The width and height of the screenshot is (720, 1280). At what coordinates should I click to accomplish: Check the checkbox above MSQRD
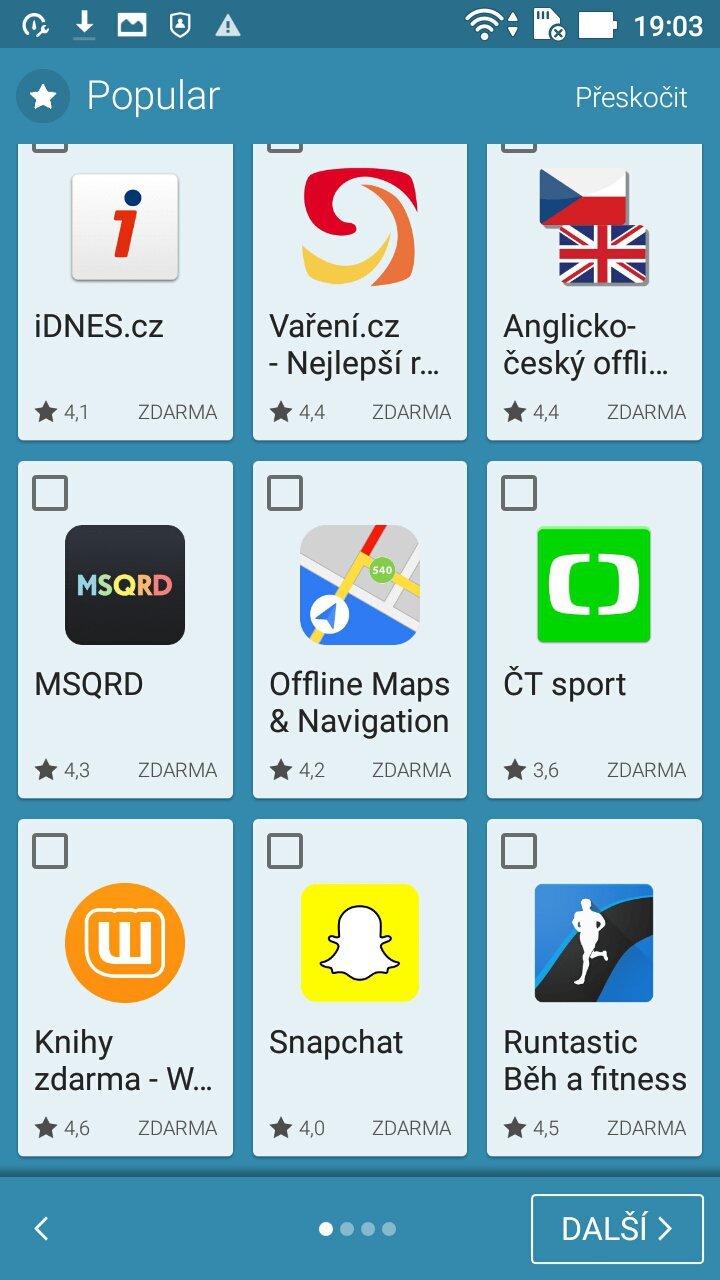coord(50,492)
